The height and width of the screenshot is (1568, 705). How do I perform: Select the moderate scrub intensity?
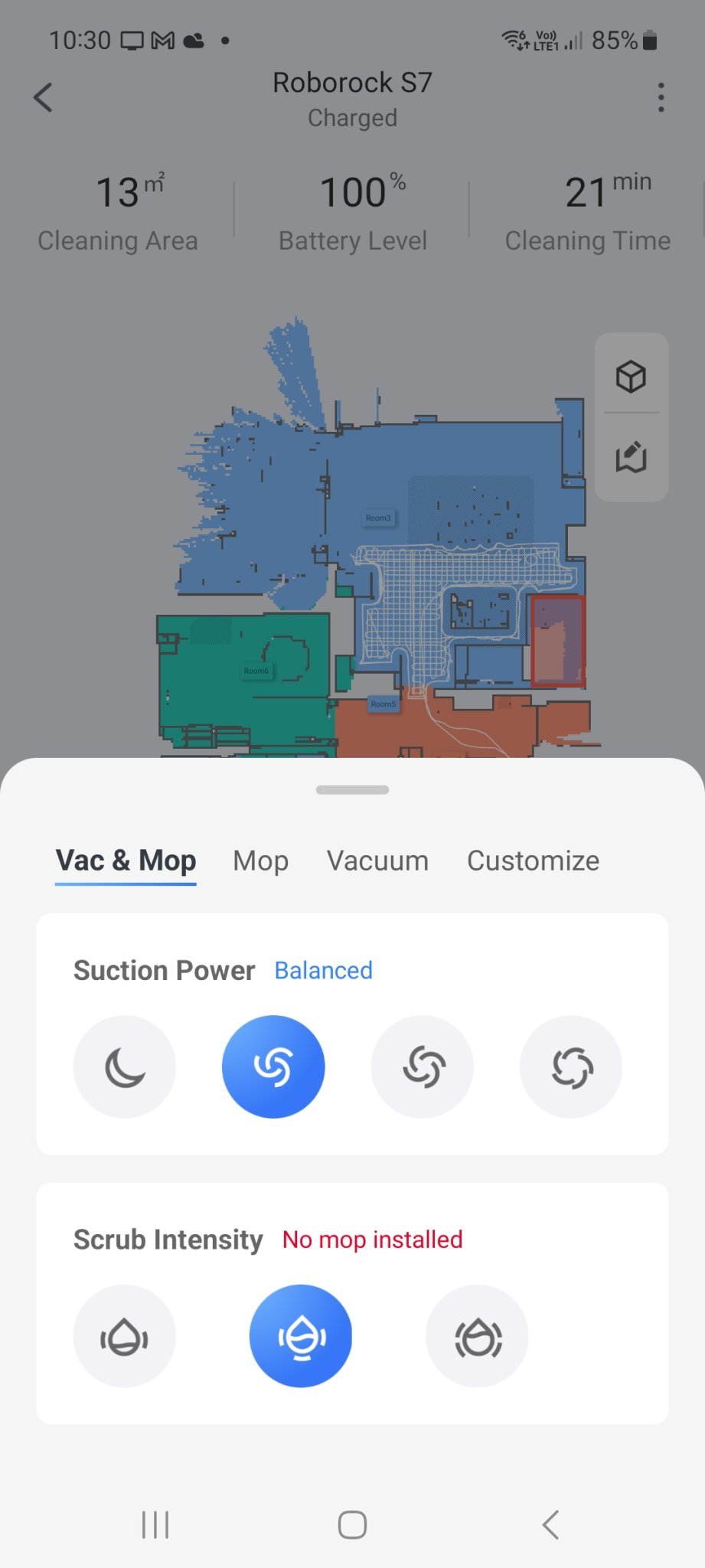(301, 1336)
